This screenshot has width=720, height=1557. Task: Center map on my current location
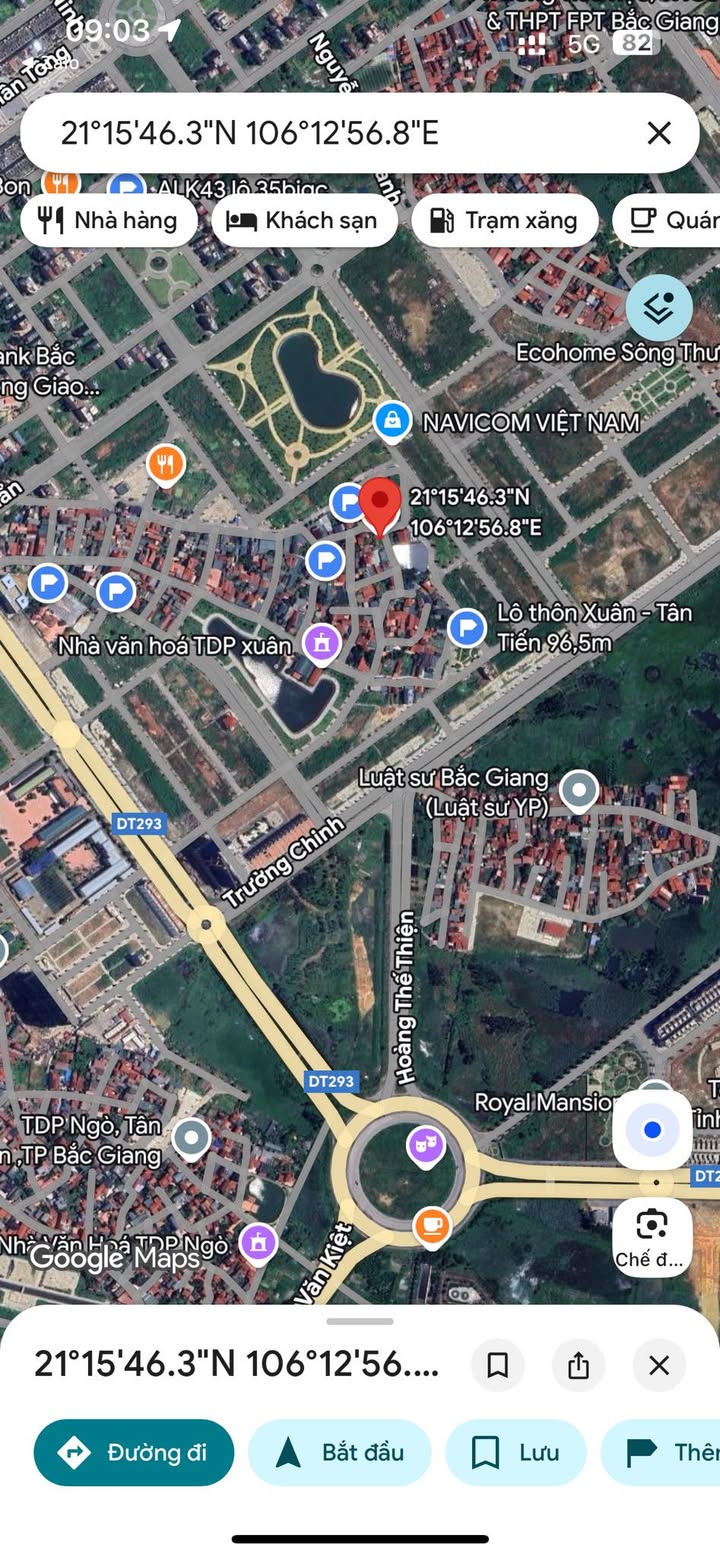coord(652,1130)
